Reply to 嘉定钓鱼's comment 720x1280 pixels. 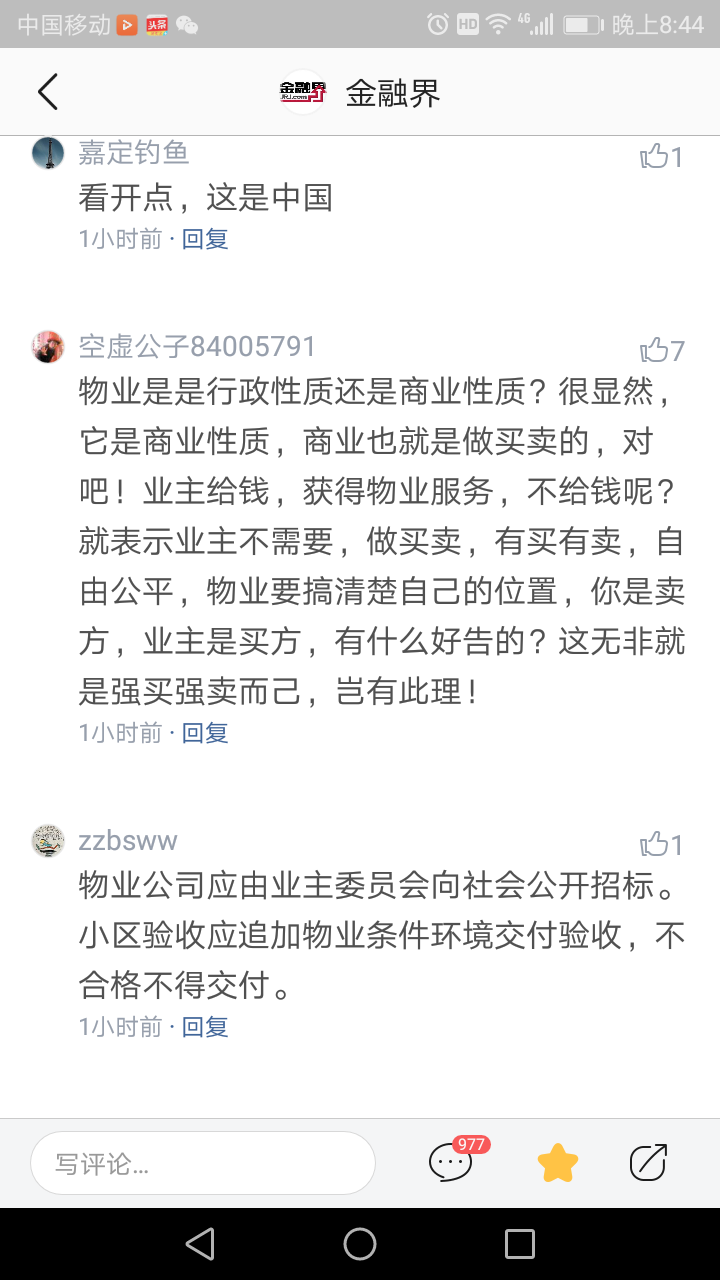pyautogui.click(x=205, y=239)
